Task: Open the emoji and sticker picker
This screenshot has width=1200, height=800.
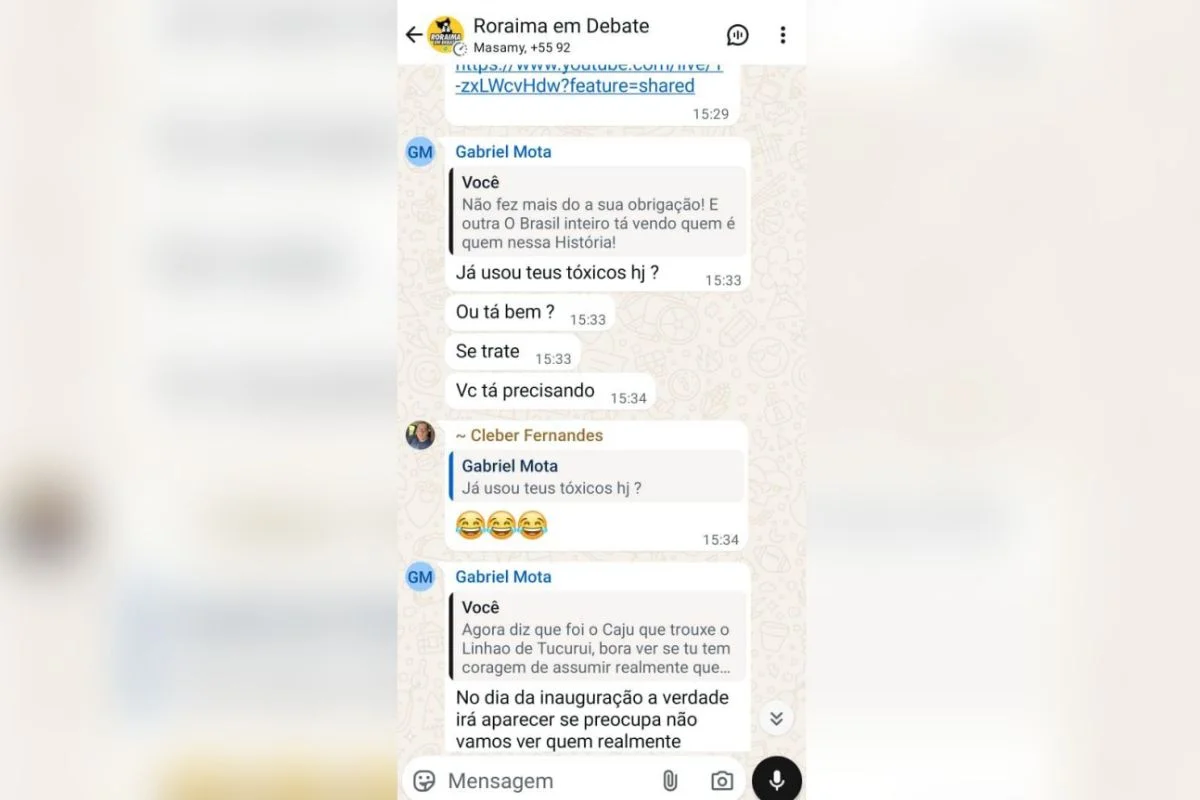Action: (x=424, y=781)
